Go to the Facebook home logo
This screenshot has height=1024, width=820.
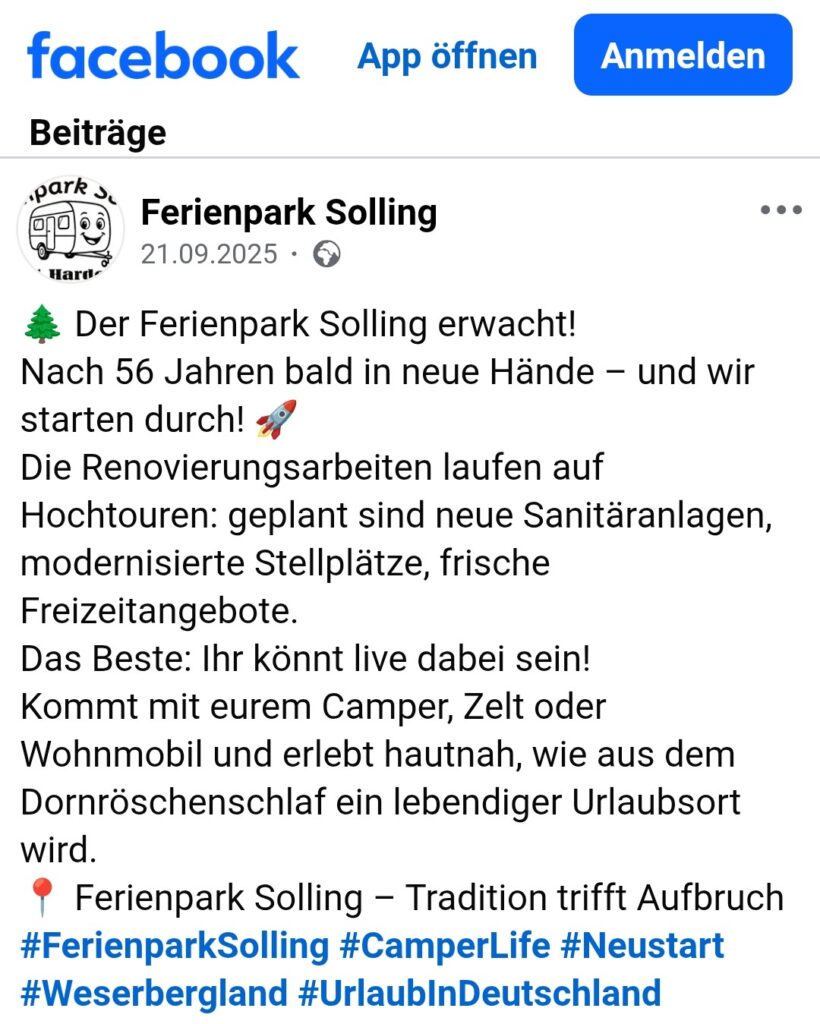pyautogui.click(x=163, y=56)
